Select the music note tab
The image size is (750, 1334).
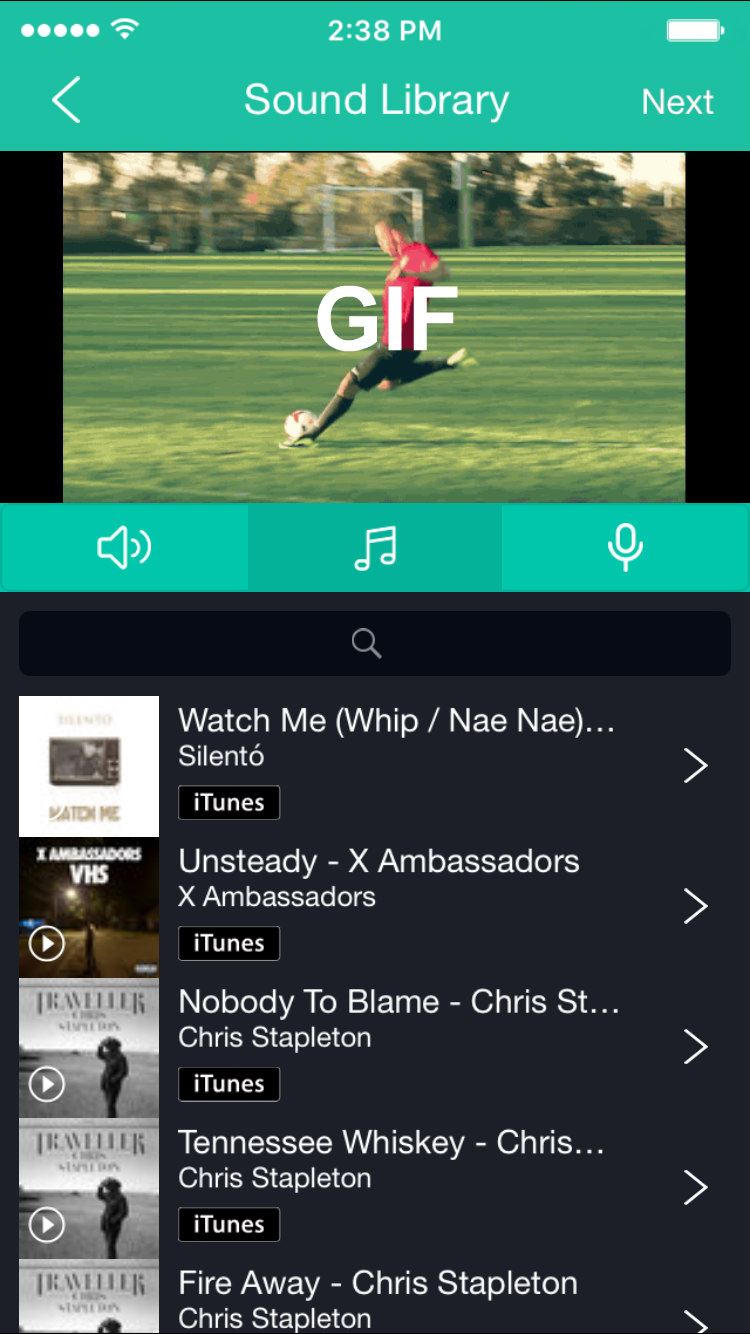tap(375, 547)
